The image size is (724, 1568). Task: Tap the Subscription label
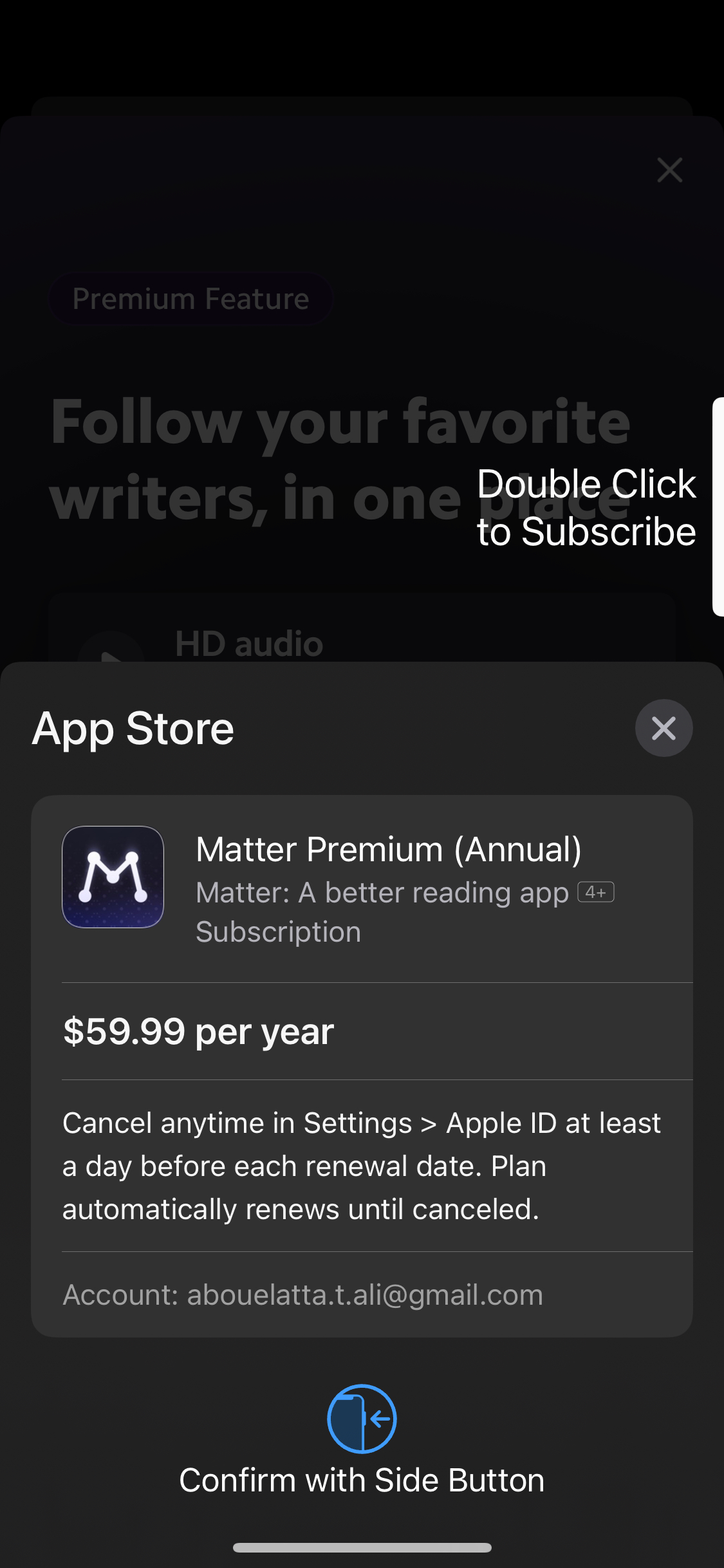(278, 931)
